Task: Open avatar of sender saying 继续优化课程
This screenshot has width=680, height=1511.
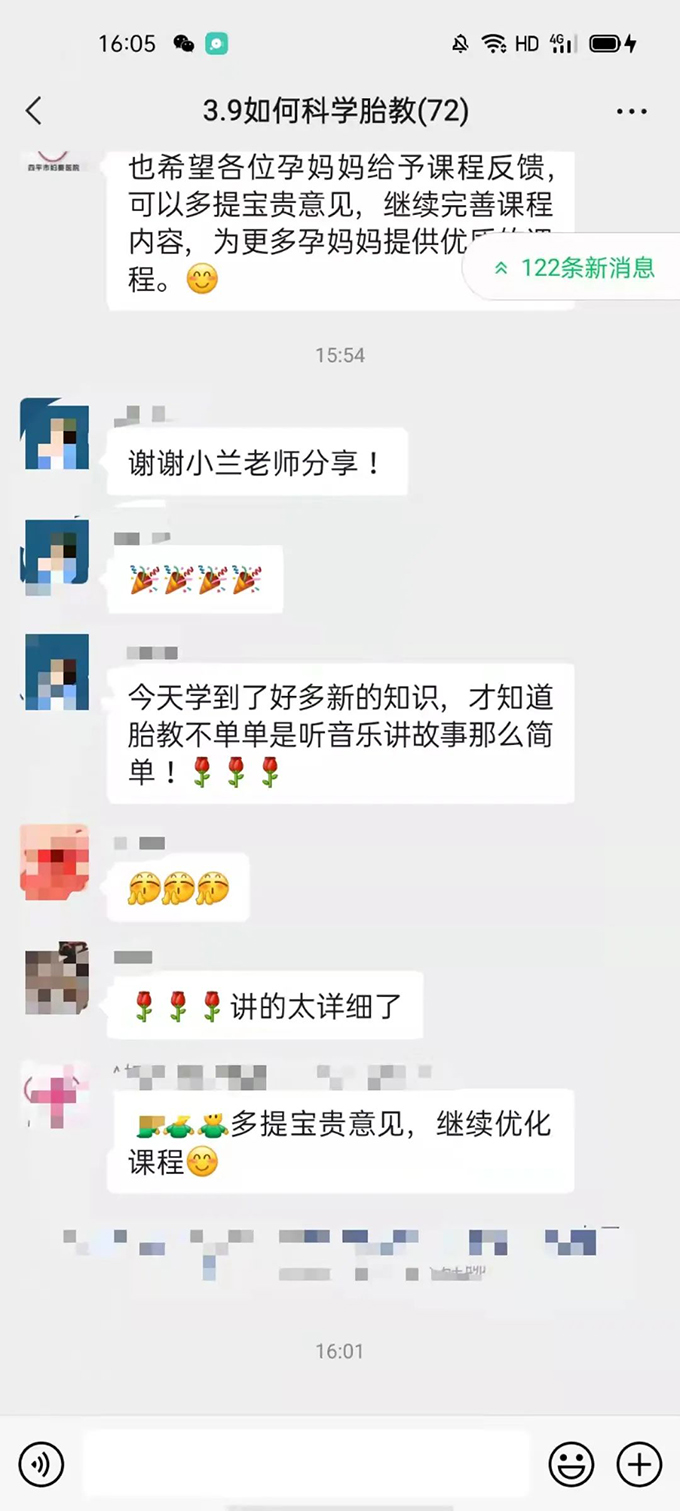Action: 56,1095
